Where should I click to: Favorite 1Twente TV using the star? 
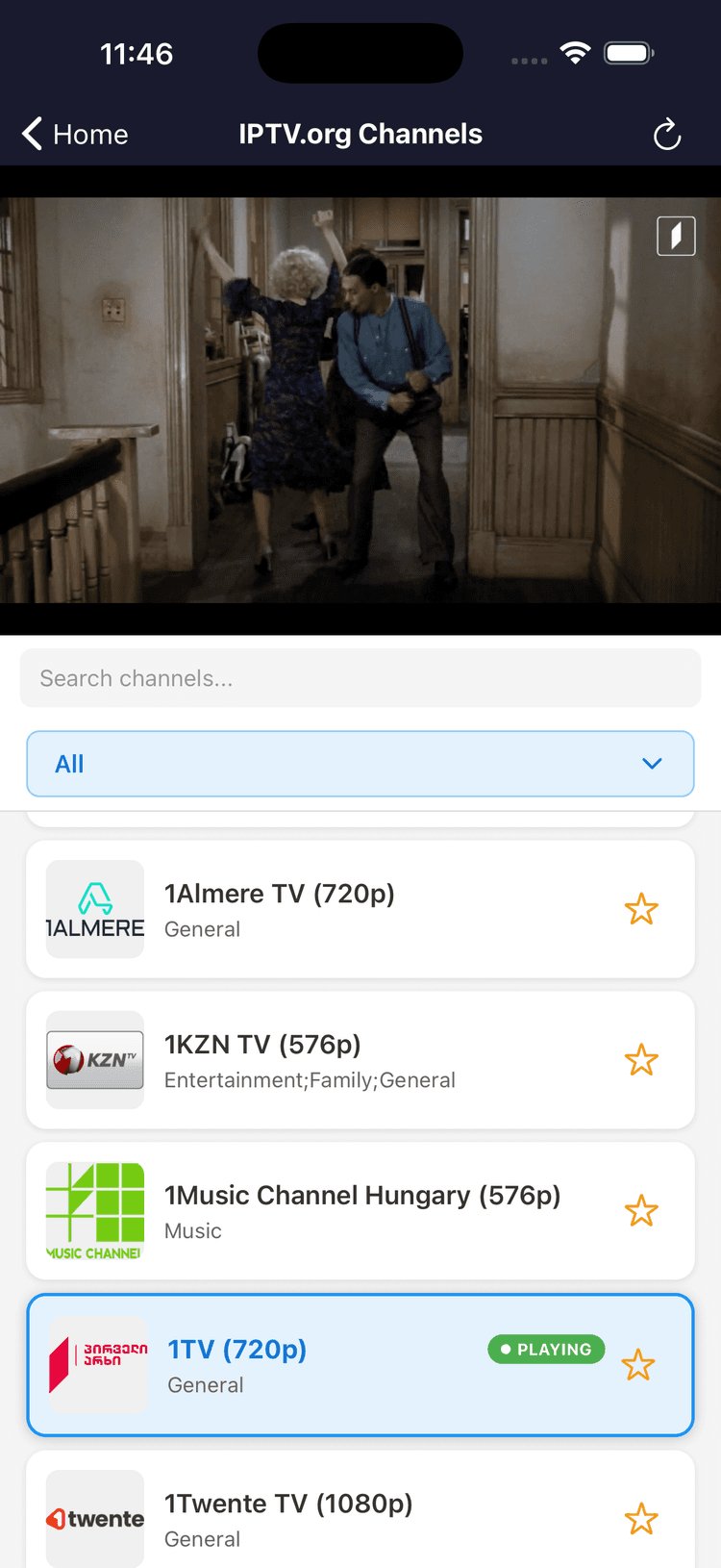(641, 1519)
